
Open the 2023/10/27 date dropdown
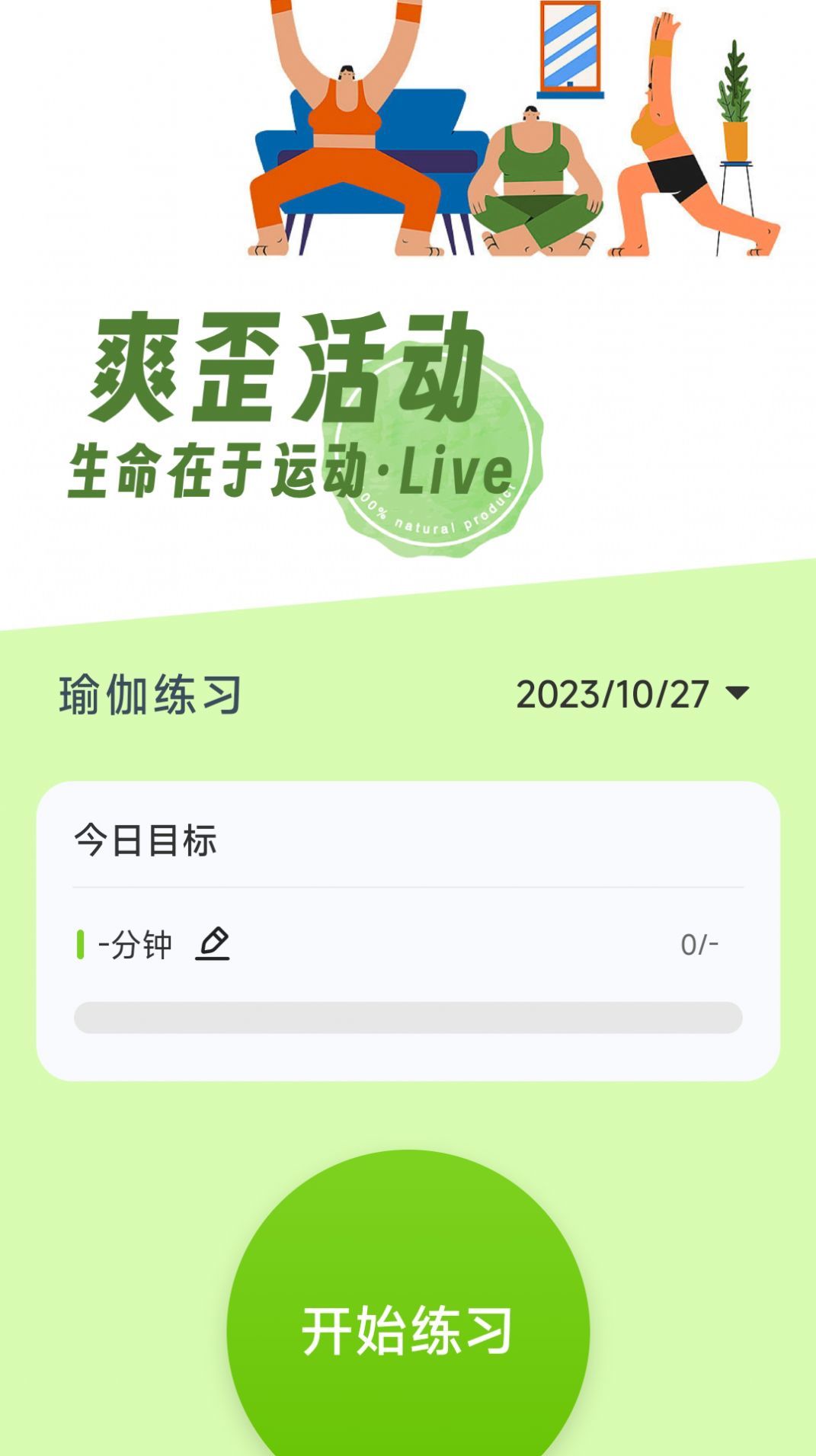coord(632,694)
